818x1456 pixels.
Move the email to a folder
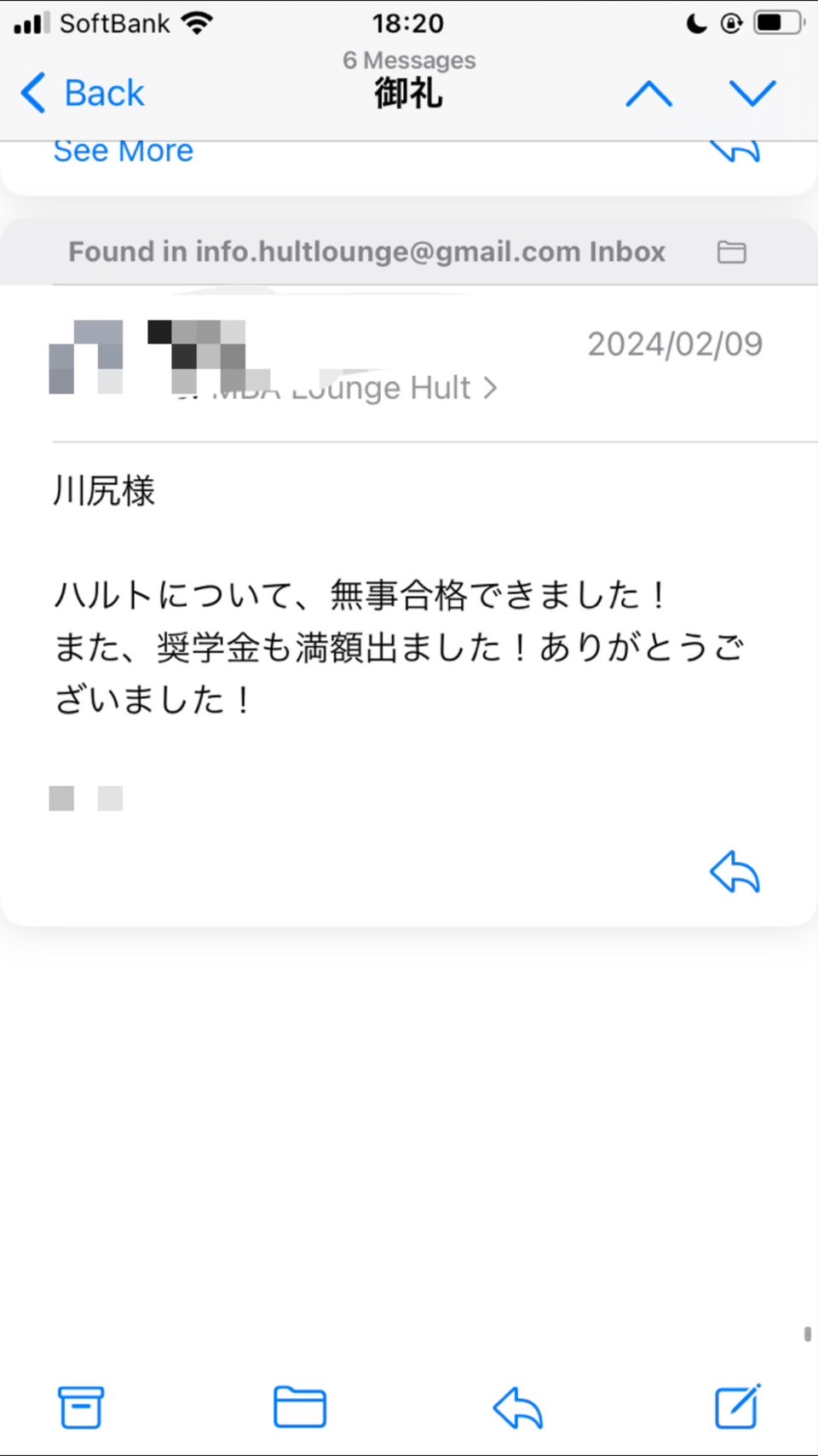[299, 1407]
